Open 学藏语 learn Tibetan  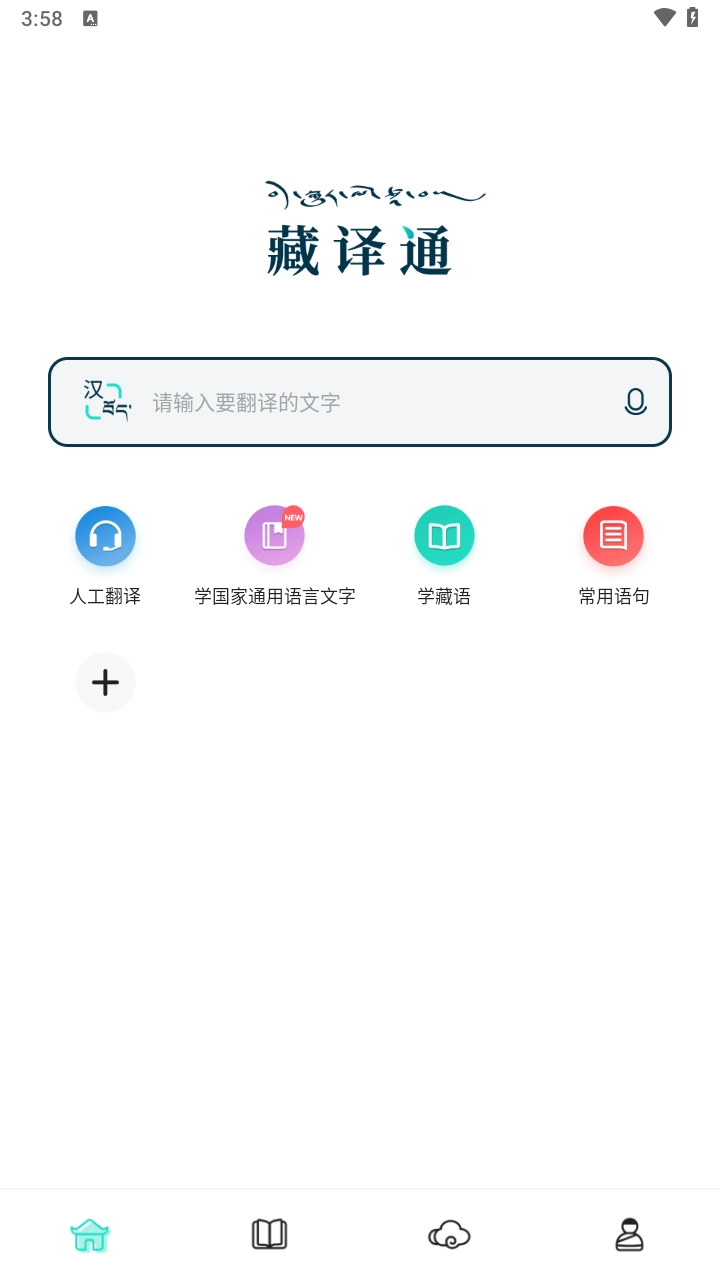coord(444,537)
